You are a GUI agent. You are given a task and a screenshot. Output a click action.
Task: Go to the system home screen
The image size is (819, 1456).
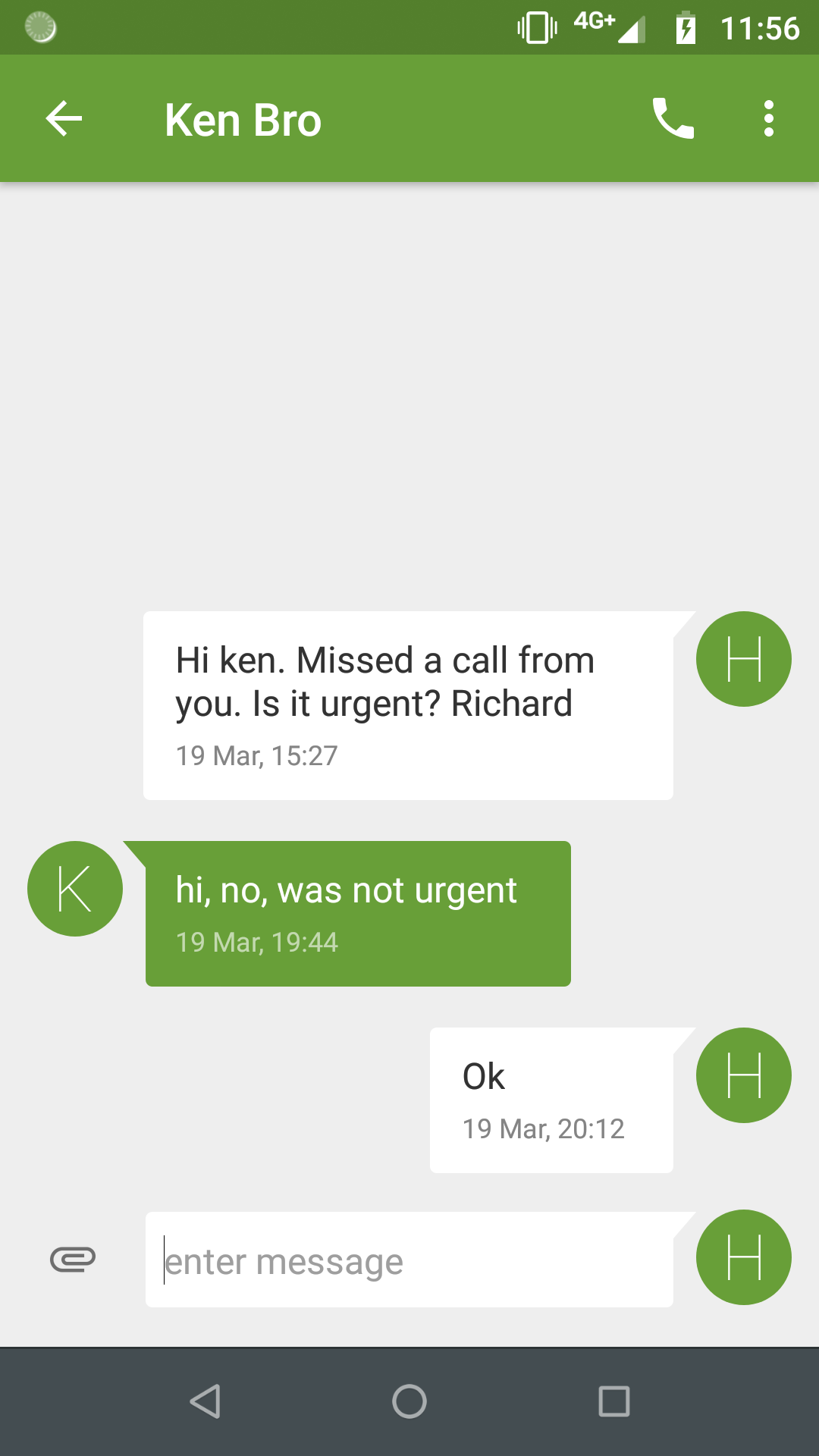pyautogui.click(x=409, y=1401)
